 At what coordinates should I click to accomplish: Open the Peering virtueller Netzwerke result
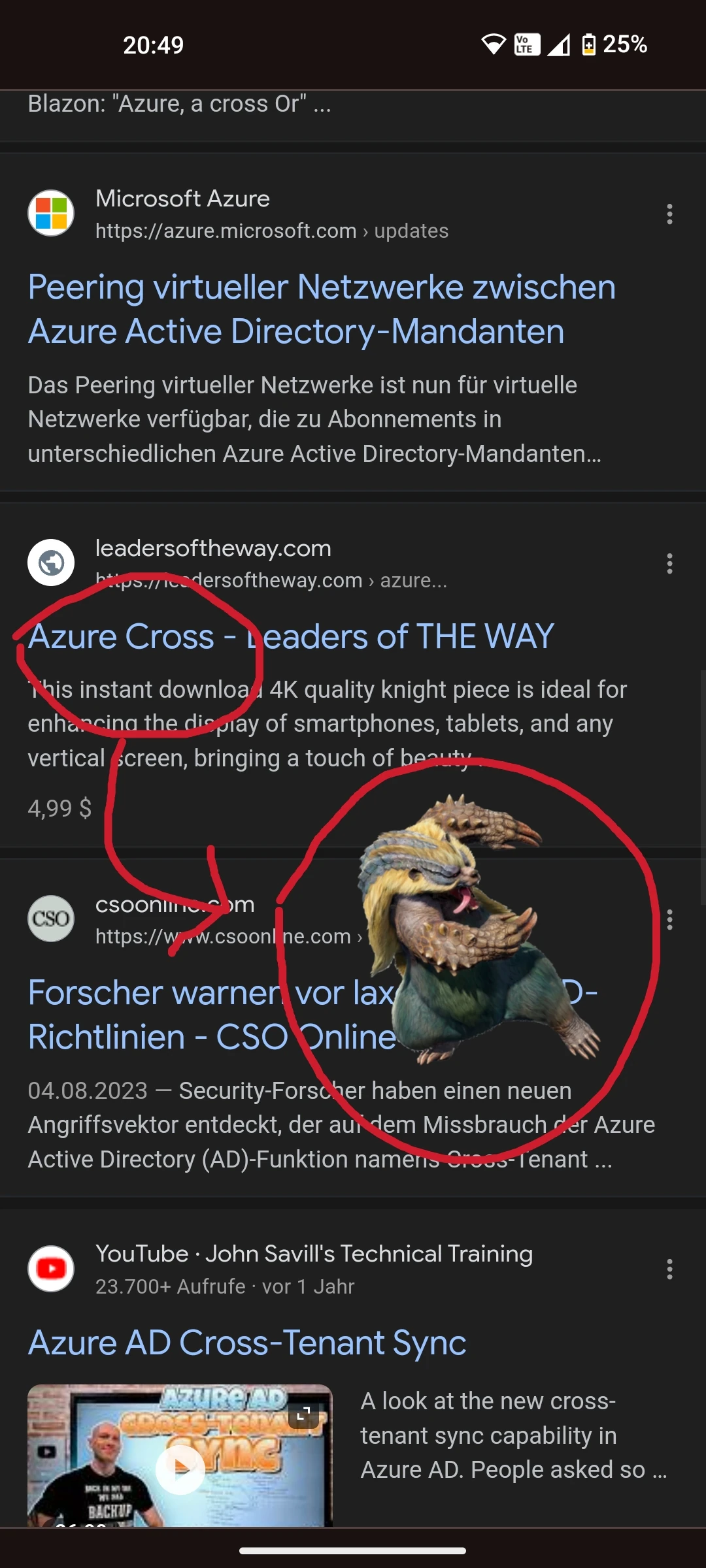click(x=322, y=309)
